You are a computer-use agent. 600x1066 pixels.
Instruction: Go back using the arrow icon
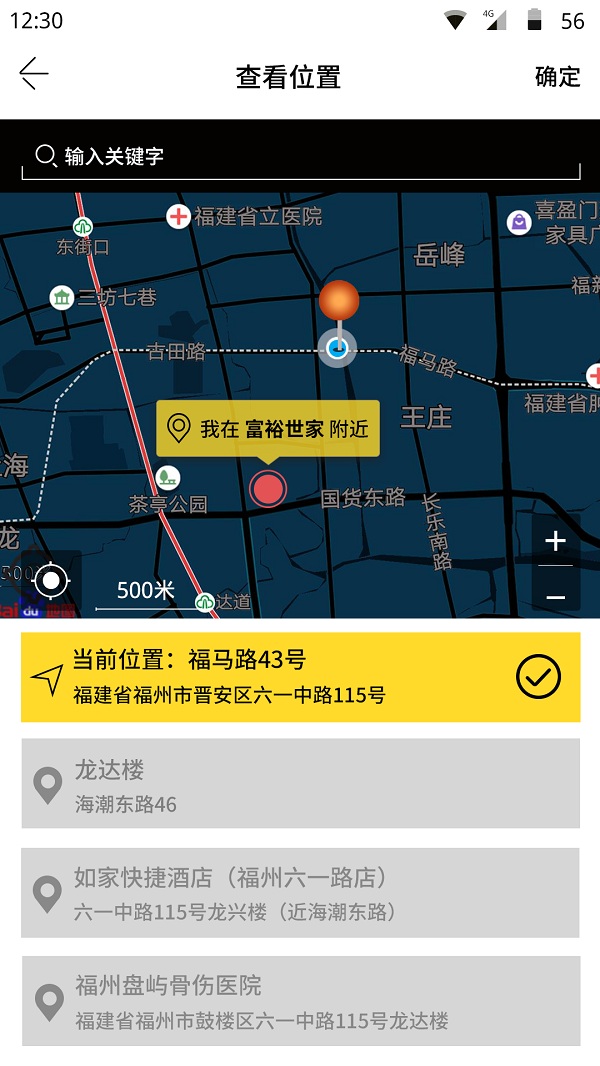pyautogui.click(x=34, y=74)
